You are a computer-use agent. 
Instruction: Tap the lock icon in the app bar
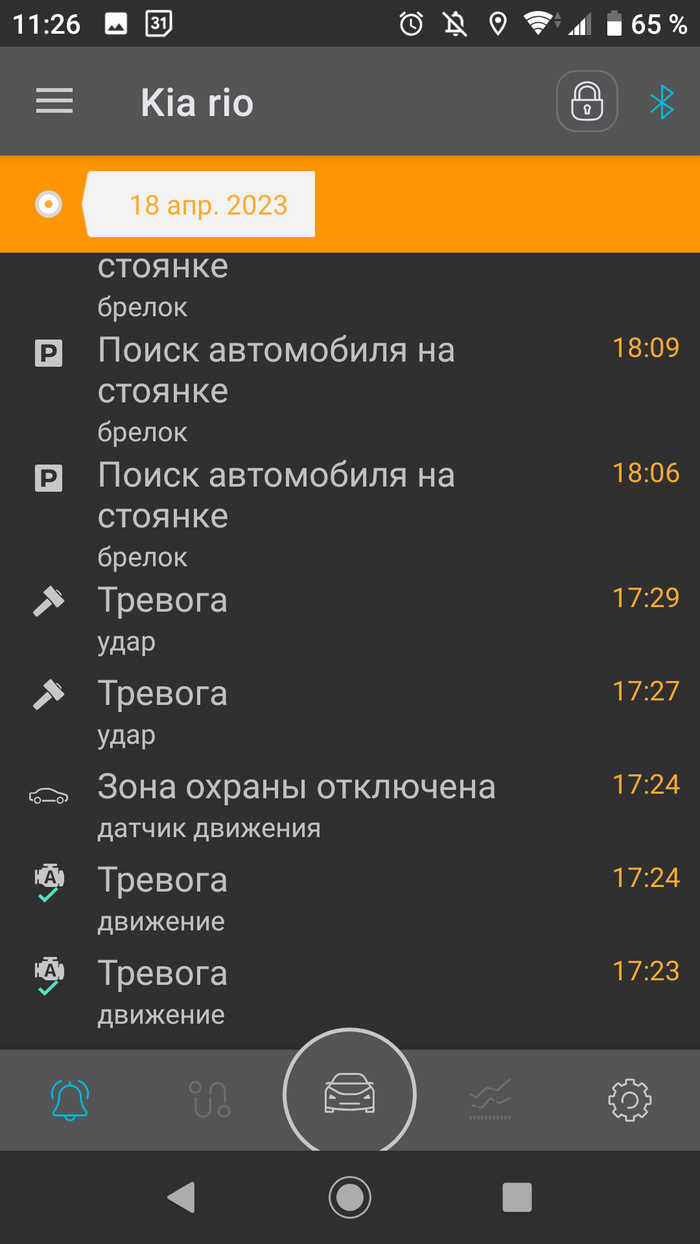coord(586,101)
